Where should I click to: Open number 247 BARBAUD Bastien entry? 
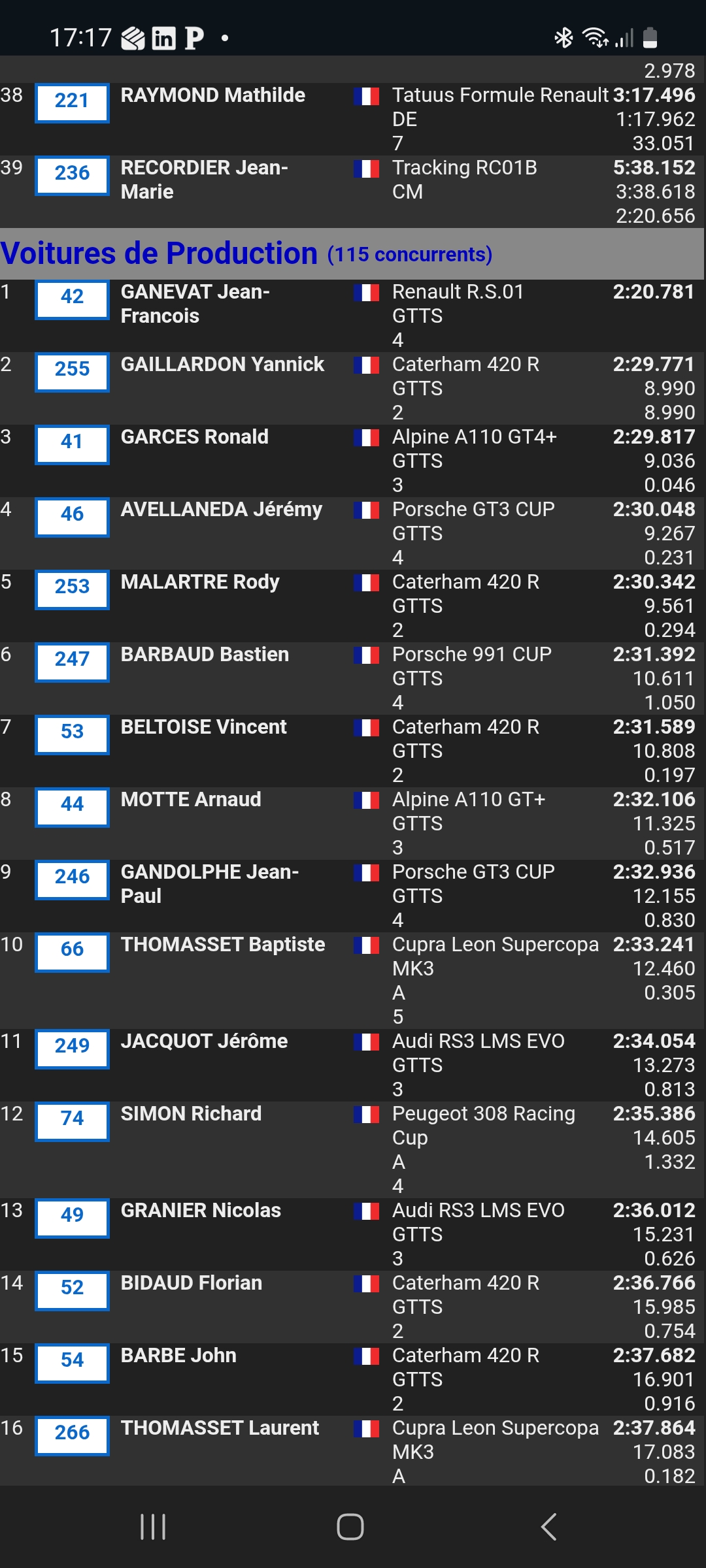click(72, 660)
